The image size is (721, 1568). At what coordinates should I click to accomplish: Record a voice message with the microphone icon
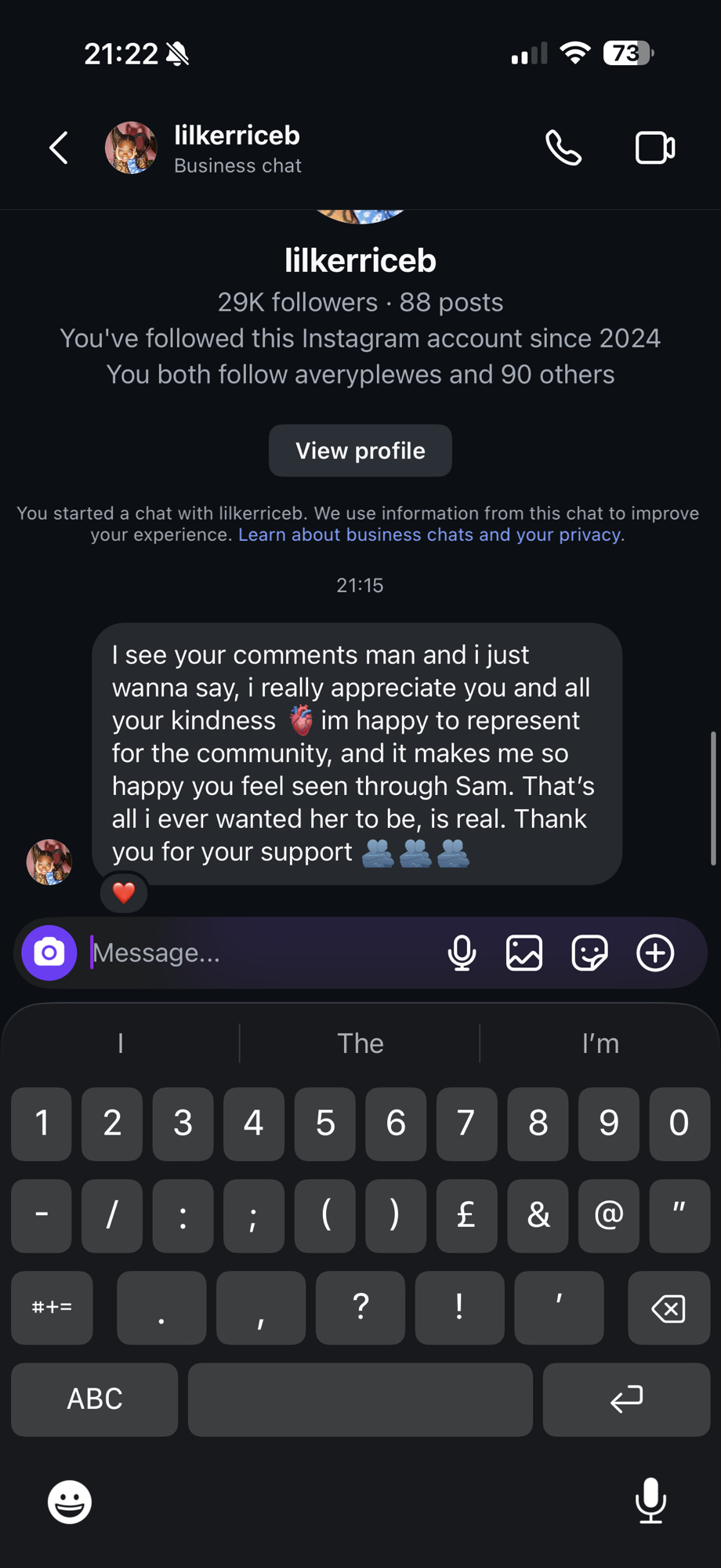(x=462, y=953)
